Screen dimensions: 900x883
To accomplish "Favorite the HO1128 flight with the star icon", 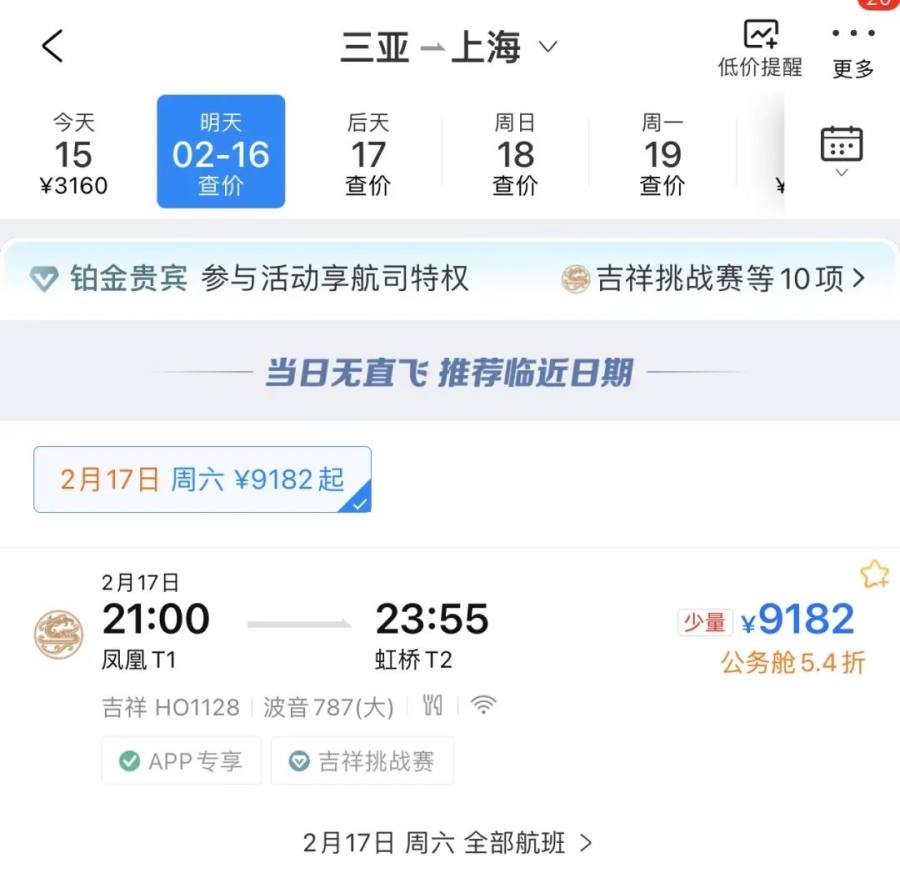I will 874,574.
